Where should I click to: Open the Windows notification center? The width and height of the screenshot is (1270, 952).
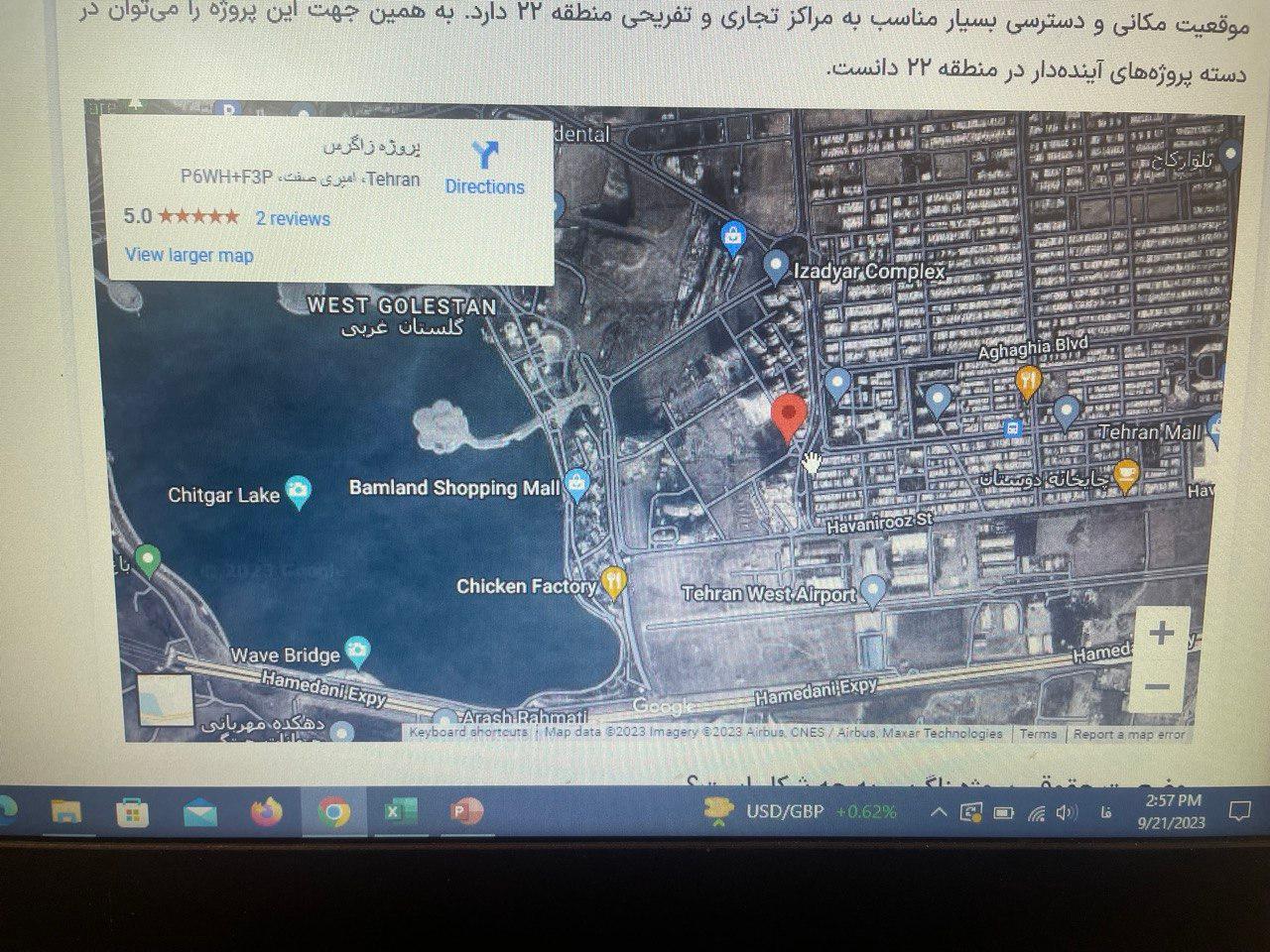(x=1239, y=813)
